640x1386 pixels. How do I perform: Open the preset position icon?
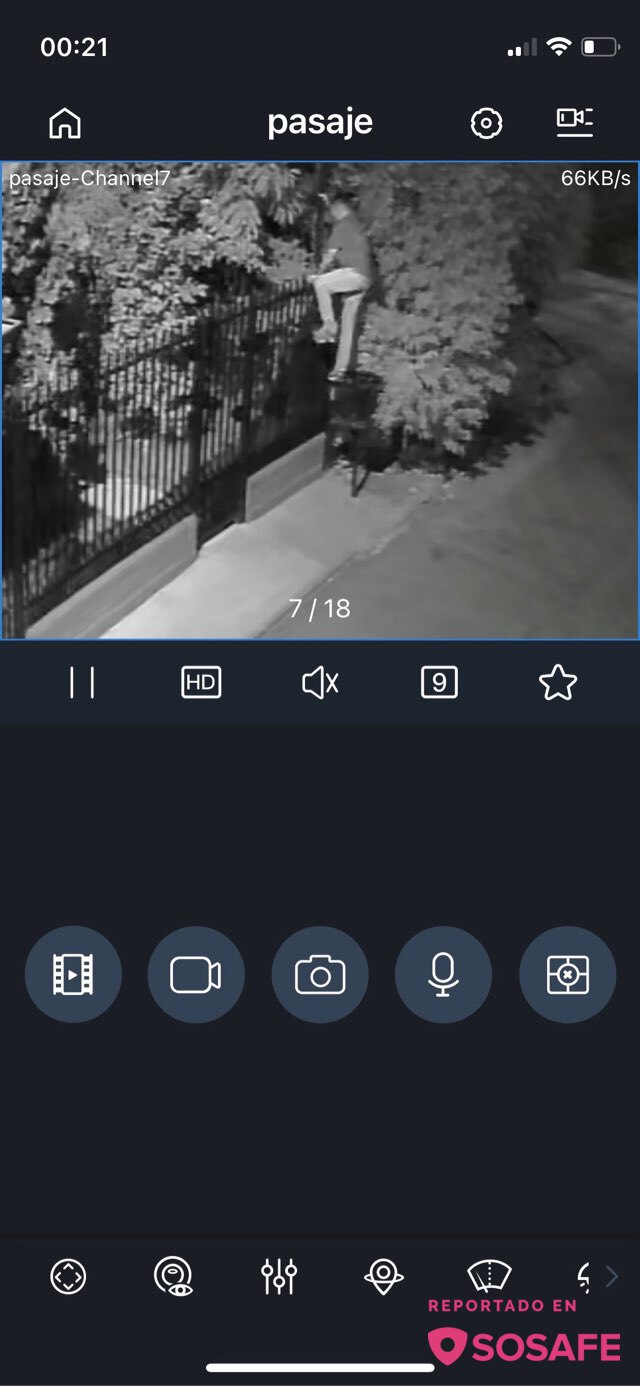[384, 1276]
